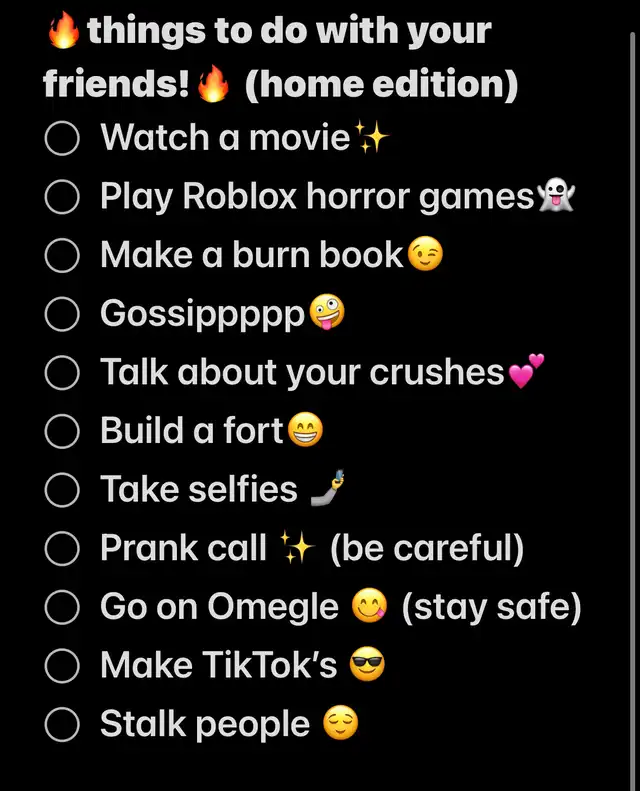Mark Prank call as completed
Screen dimensions: 640x791
(x=62, y=549)
